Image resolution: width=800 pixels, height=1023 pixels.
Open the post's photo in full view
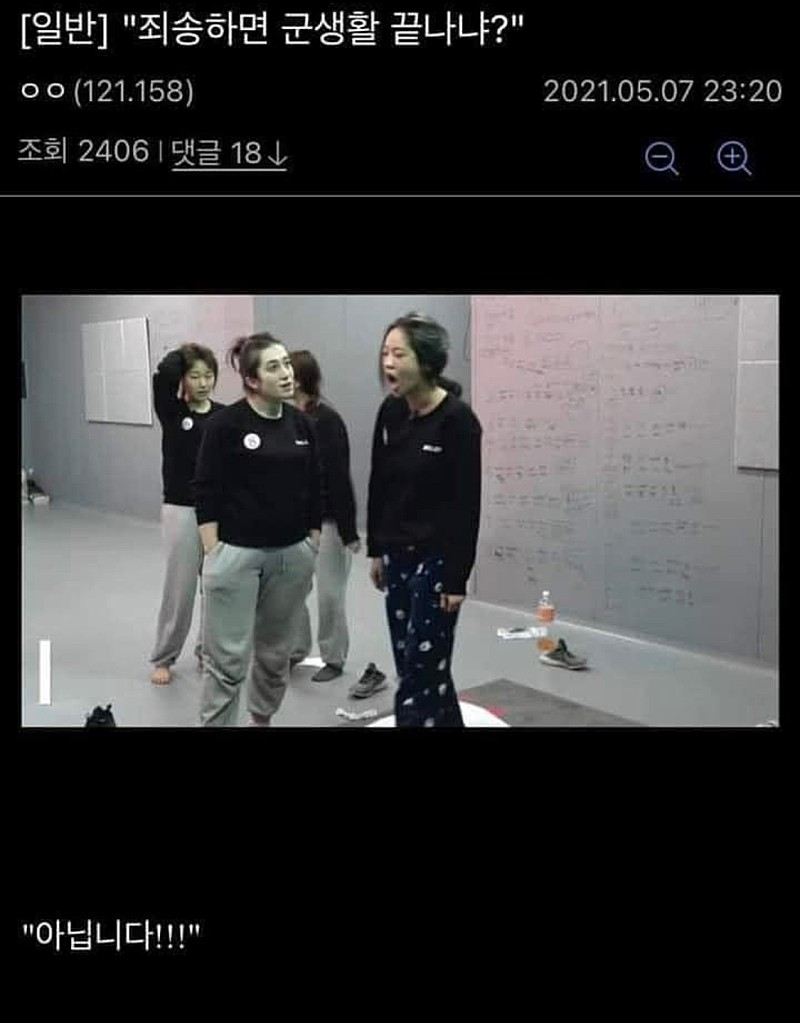click(x=400, y=510)
